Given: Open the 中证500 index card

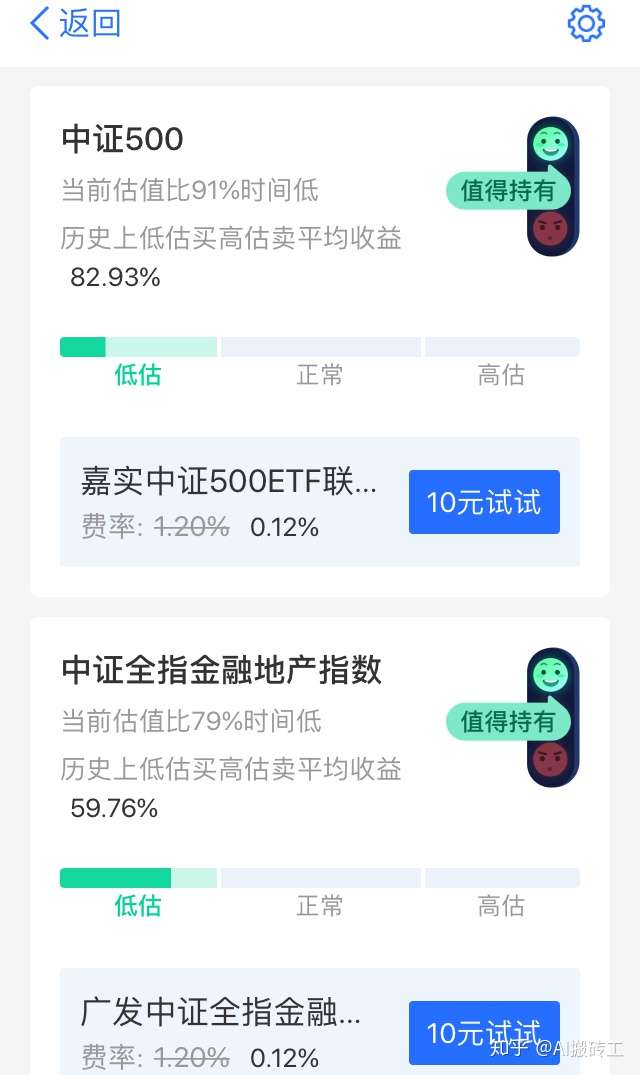Looking at the screenshot, I should pyautogui.click(x=320, y=341).
